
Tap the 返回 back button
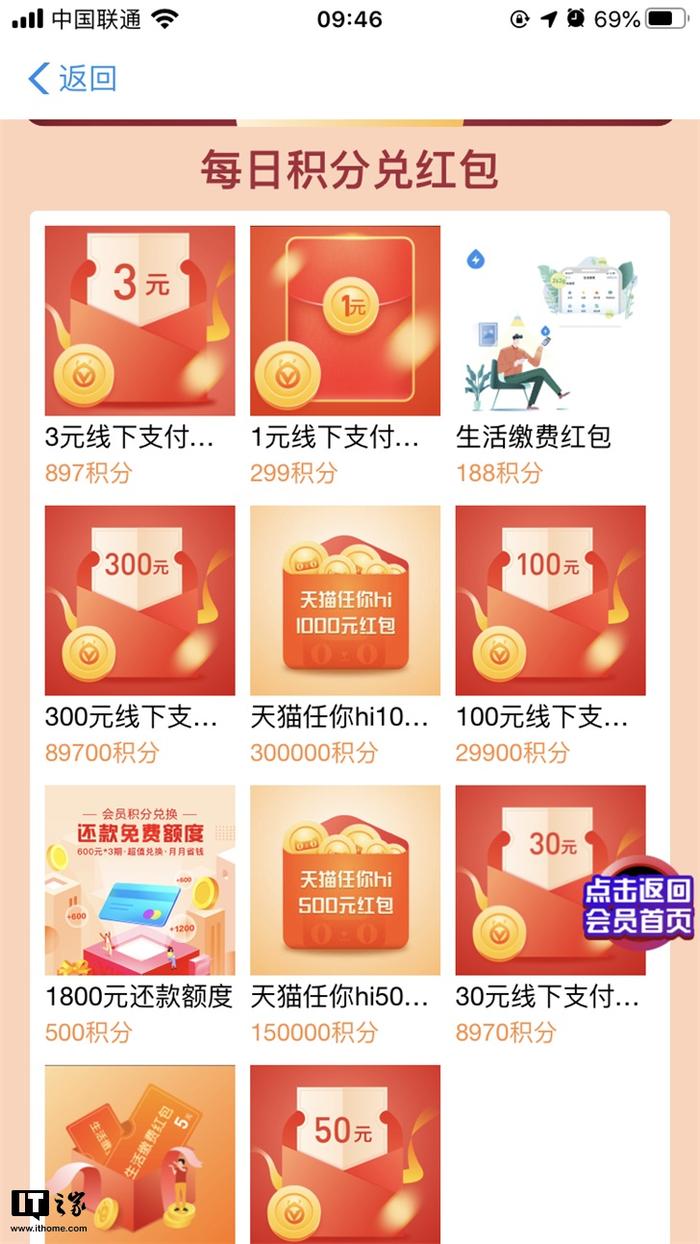(x=72, y=78)
